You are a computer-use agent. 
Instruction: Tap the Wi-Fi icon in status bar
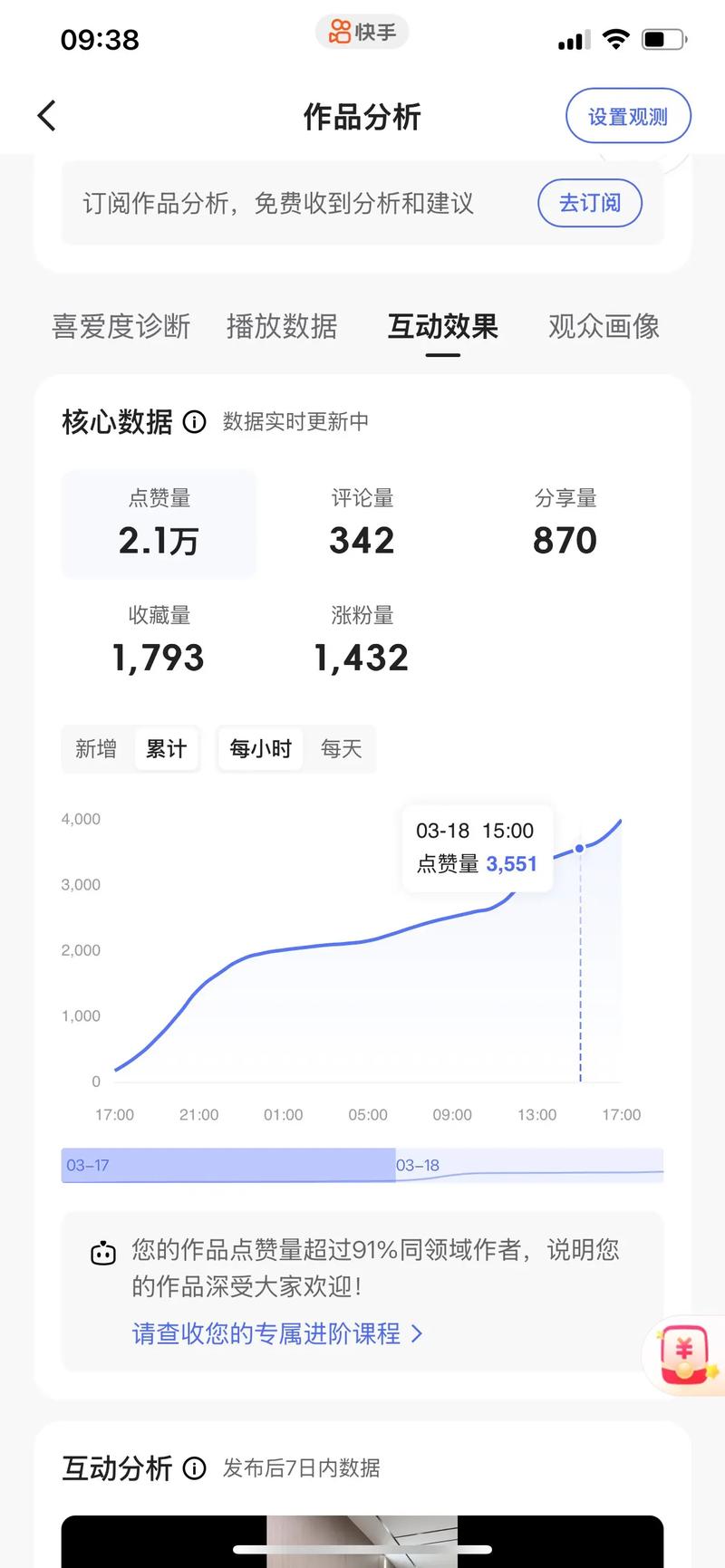[x=616, y=37]
